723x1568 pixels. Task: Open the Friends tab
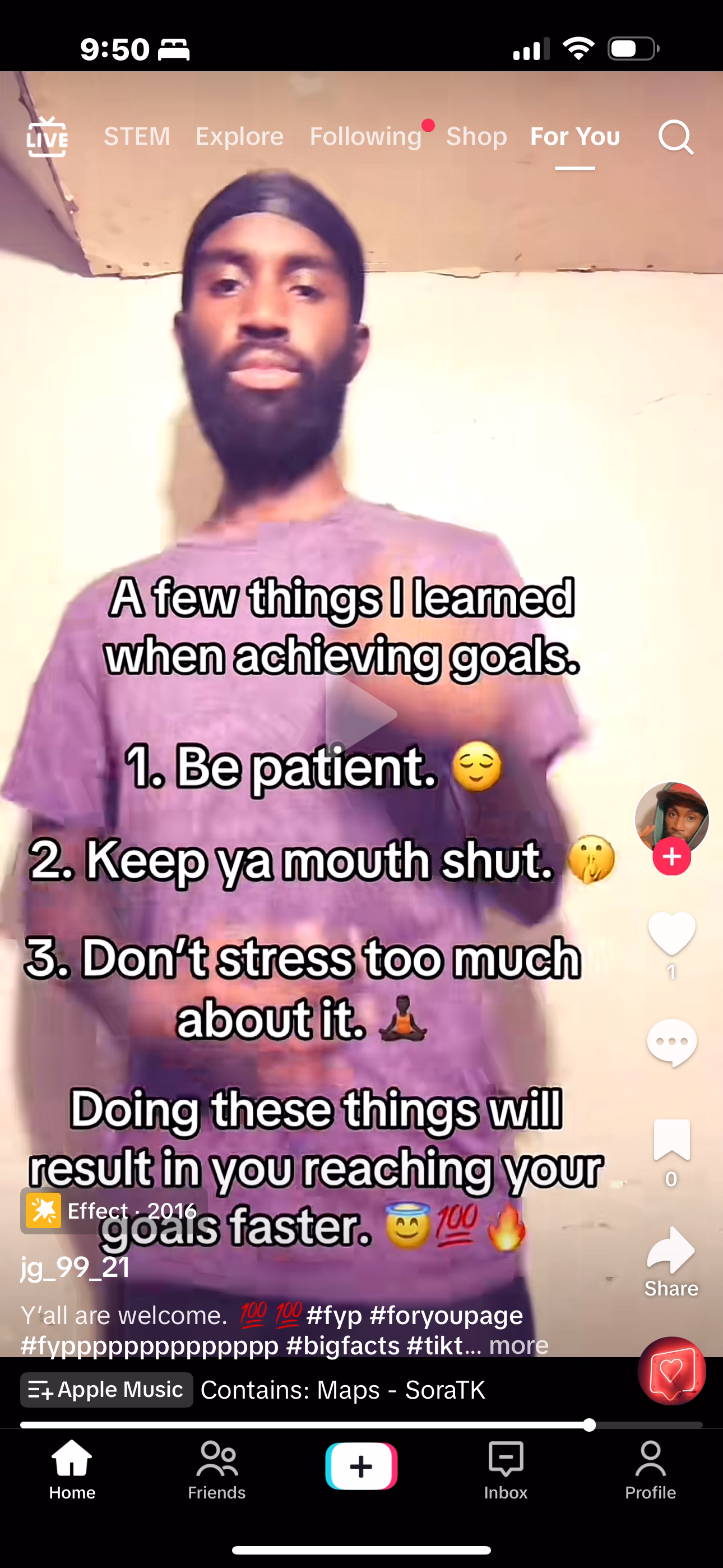pos(217,1469)
